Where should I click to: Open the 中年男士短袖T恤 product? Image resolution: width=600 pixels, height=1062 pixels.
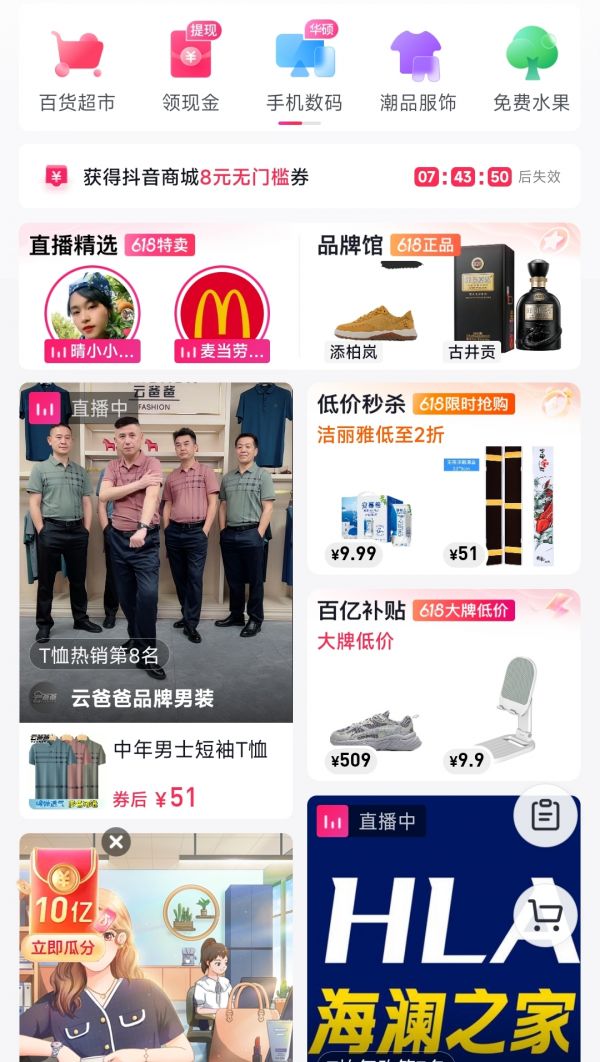[x=156, y=772]
